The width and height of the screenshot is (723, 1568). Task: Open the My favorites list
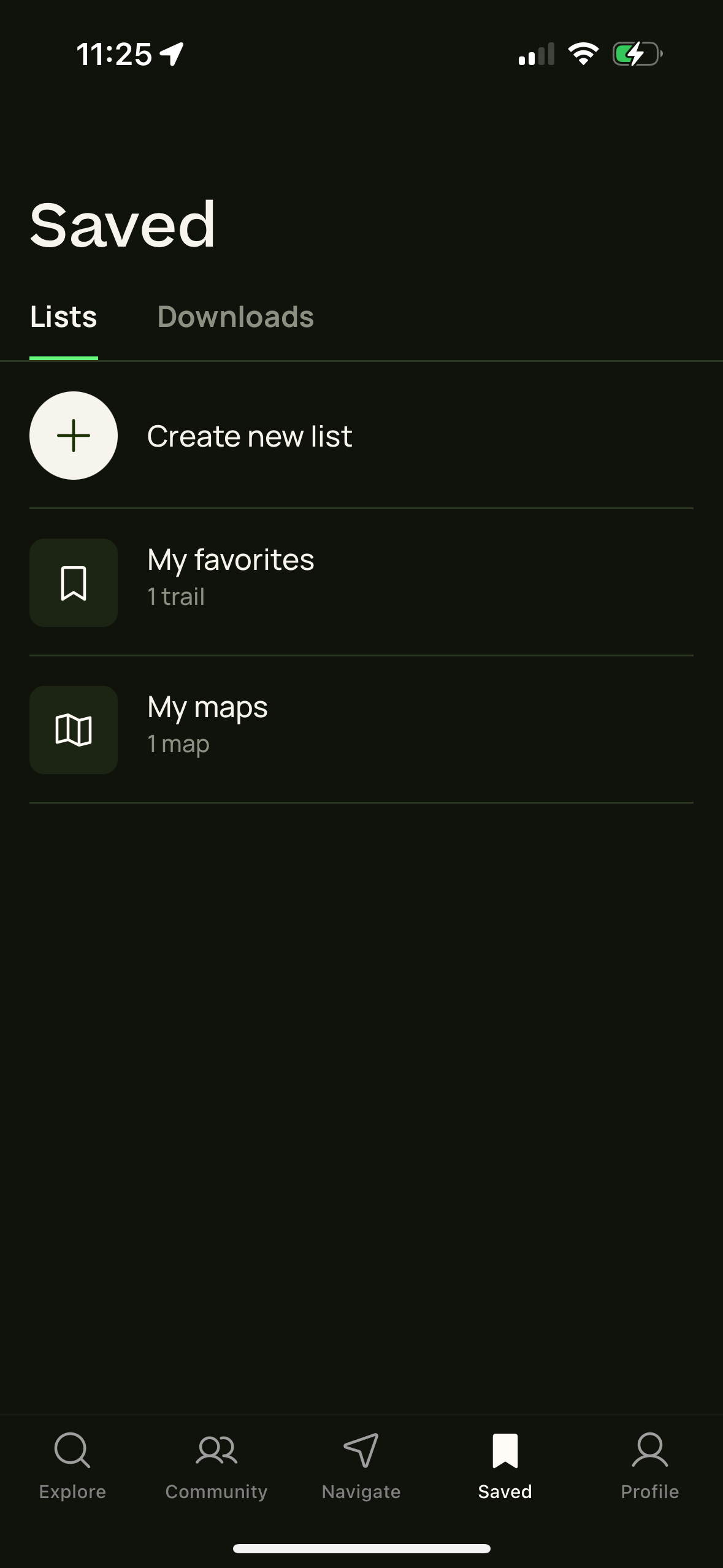click(230, 559)
